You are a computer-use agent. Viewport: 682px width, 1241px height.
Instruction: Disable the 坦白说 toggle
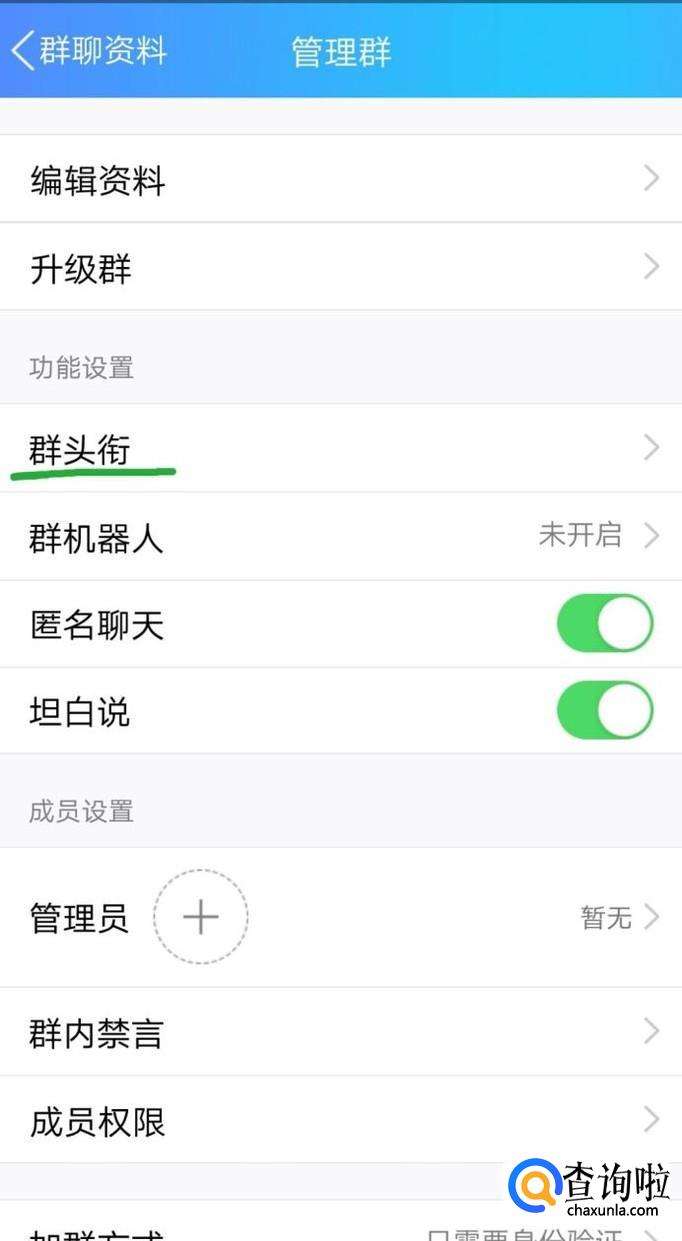point(604,712)
